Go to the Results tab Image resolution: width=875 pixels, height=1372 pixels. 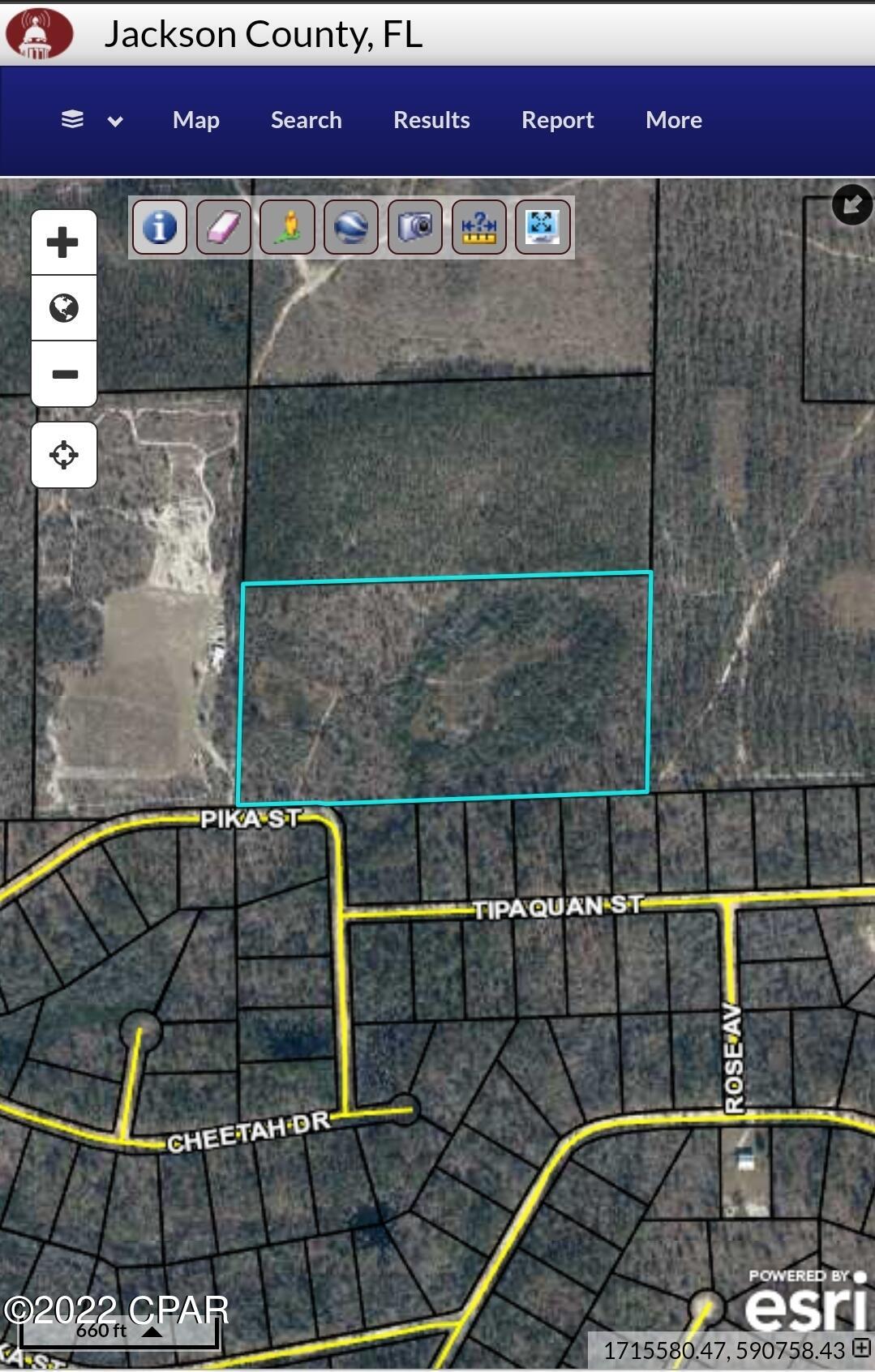tap(431, 120)
